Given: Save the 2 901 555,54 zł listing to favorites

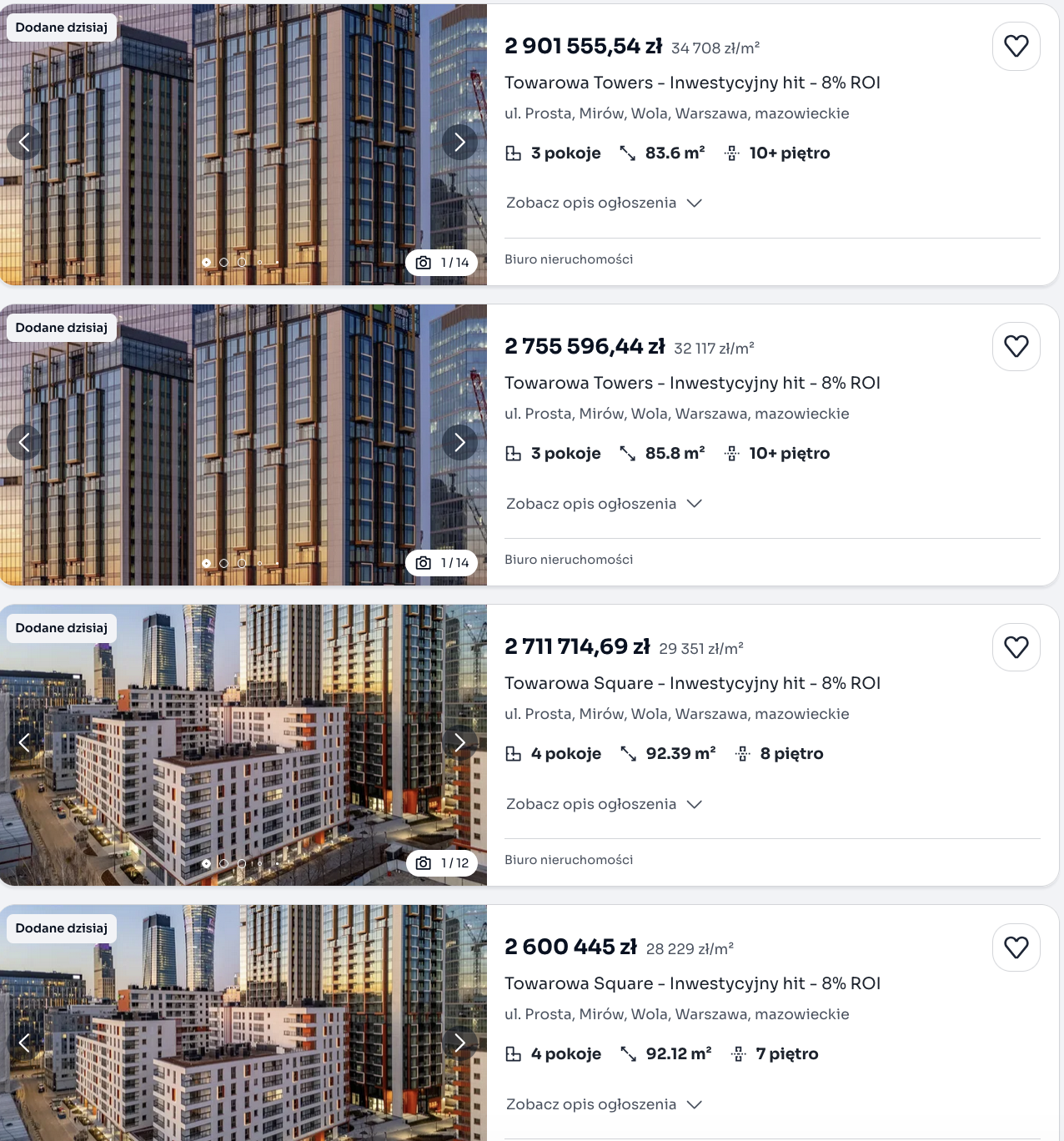Looking at the screenshot, I should (1016, 47).
